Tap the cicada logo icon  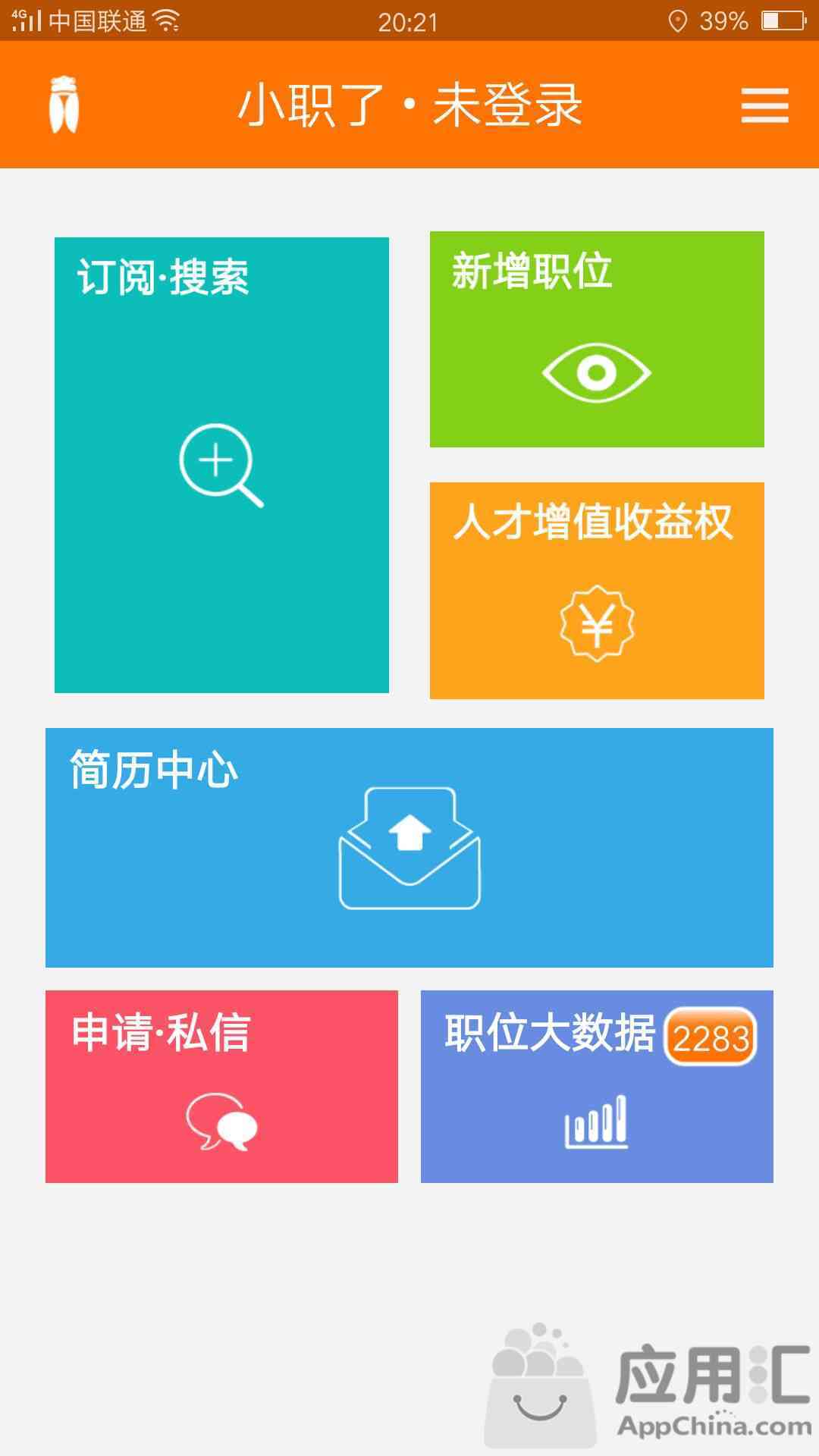64,105
